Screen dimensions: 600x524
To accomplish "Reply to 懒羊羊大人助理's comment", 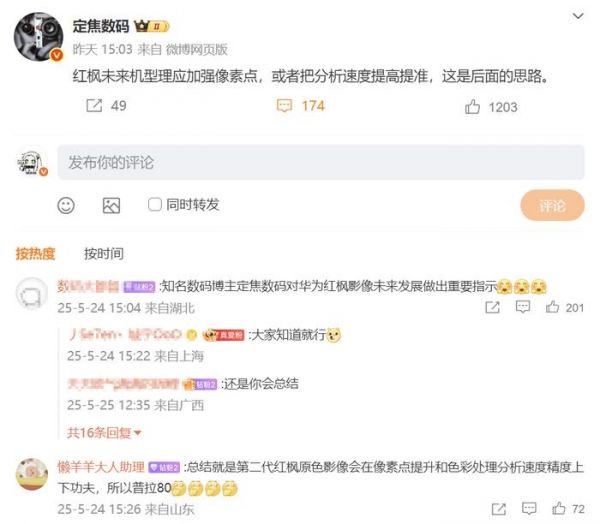I will (530, 509).
